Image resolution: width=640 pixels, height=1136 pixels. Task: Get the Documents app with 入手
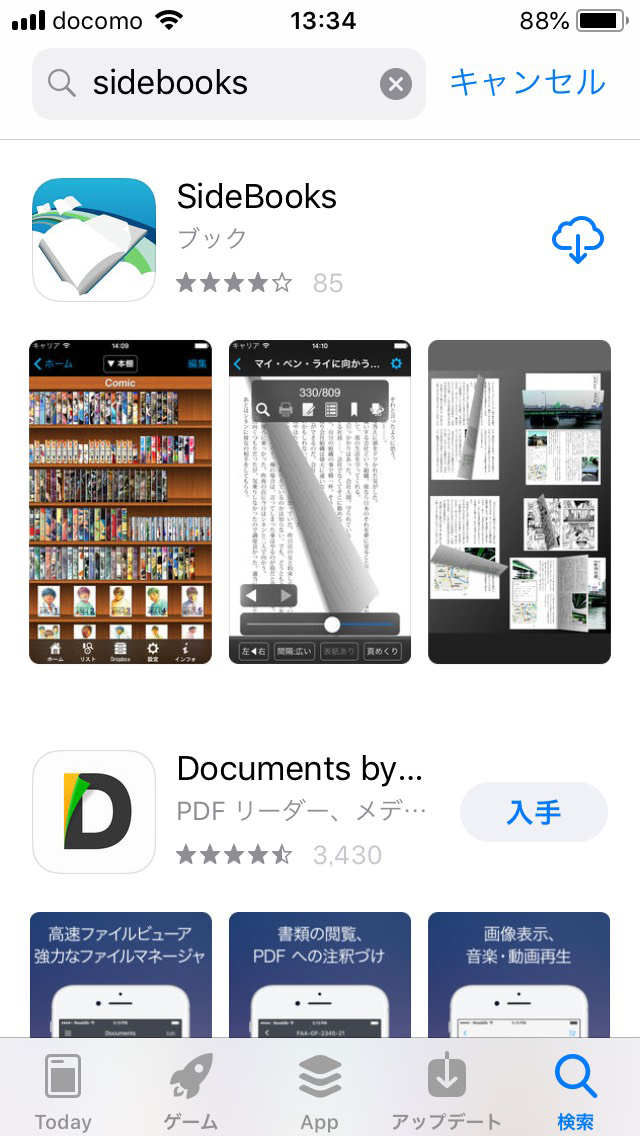[x=533, y=812]
